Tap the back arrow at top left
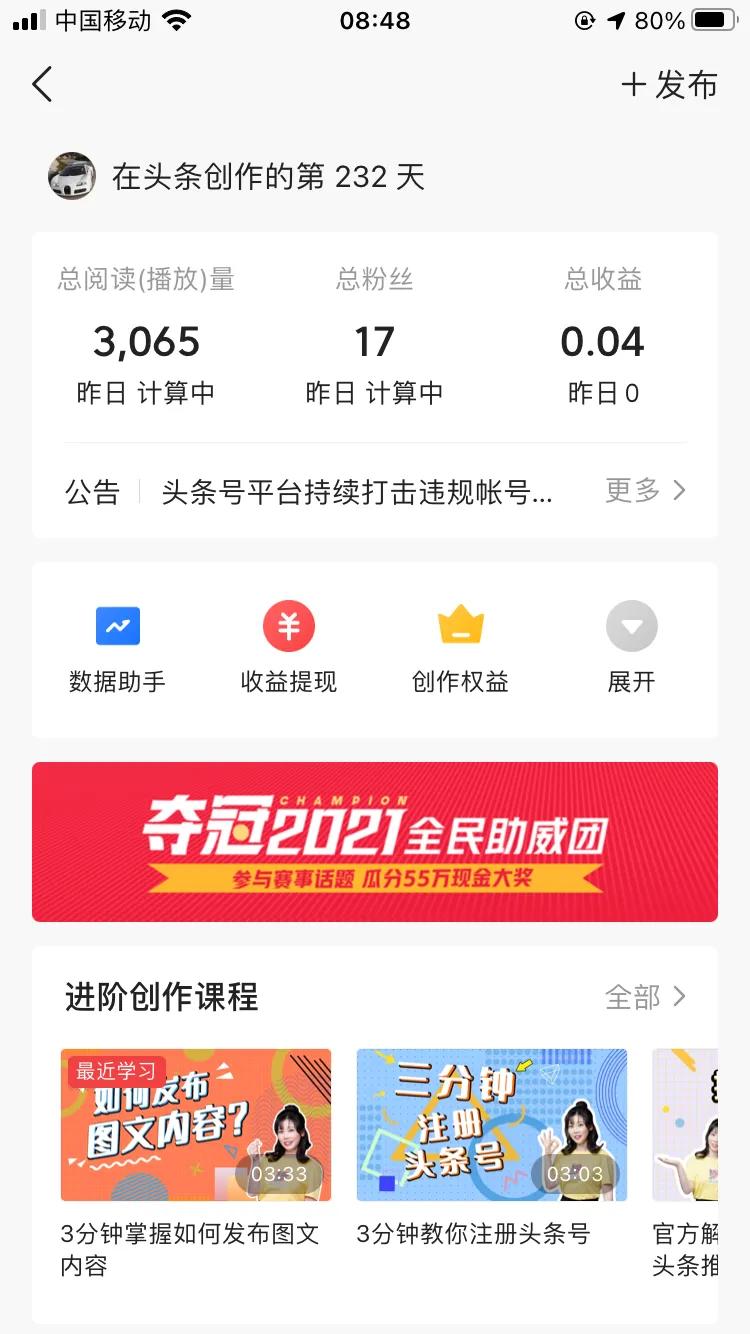 point(42,85)
